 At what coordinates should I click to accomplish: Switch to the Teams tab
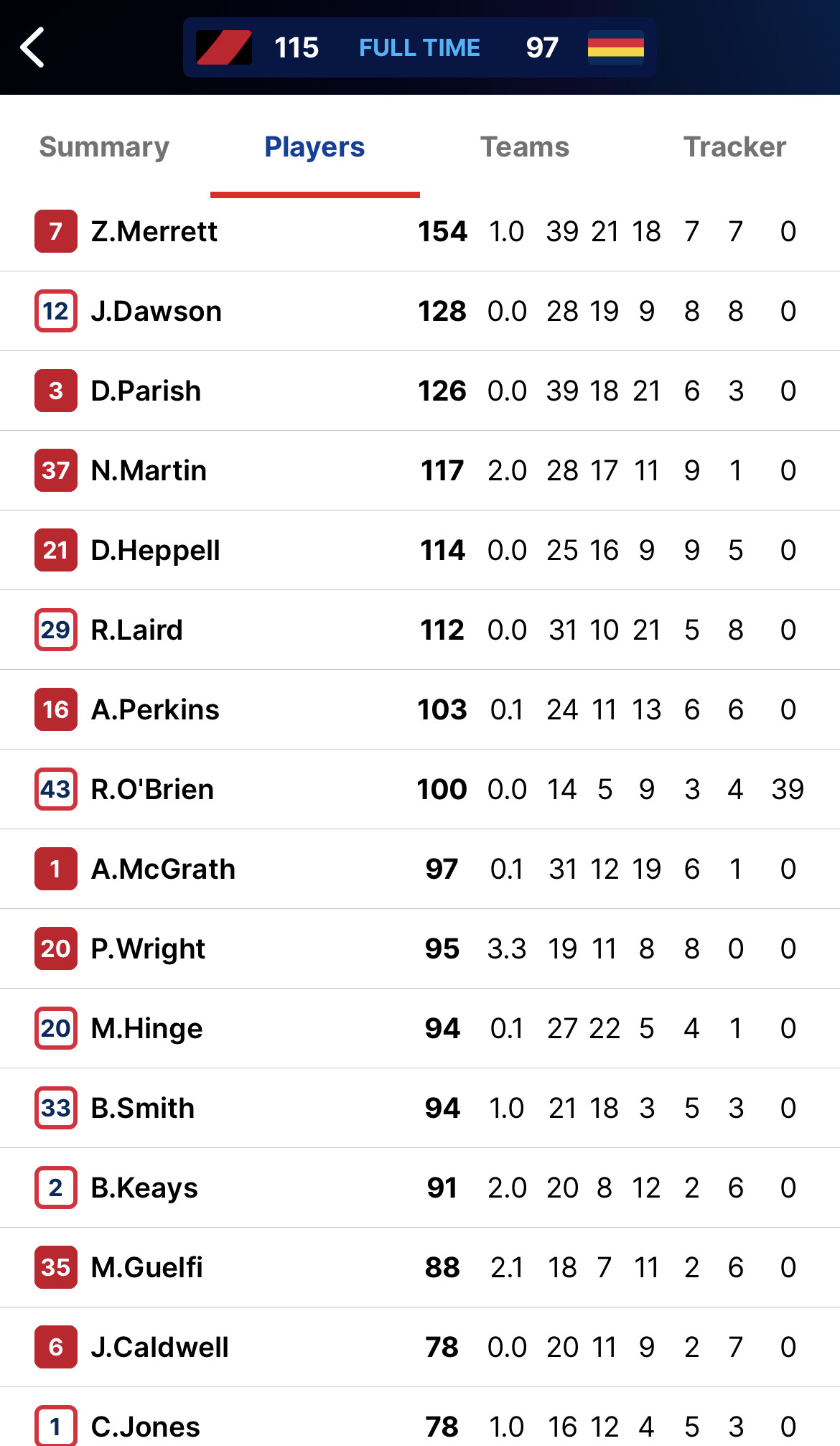tap(525, 147)
